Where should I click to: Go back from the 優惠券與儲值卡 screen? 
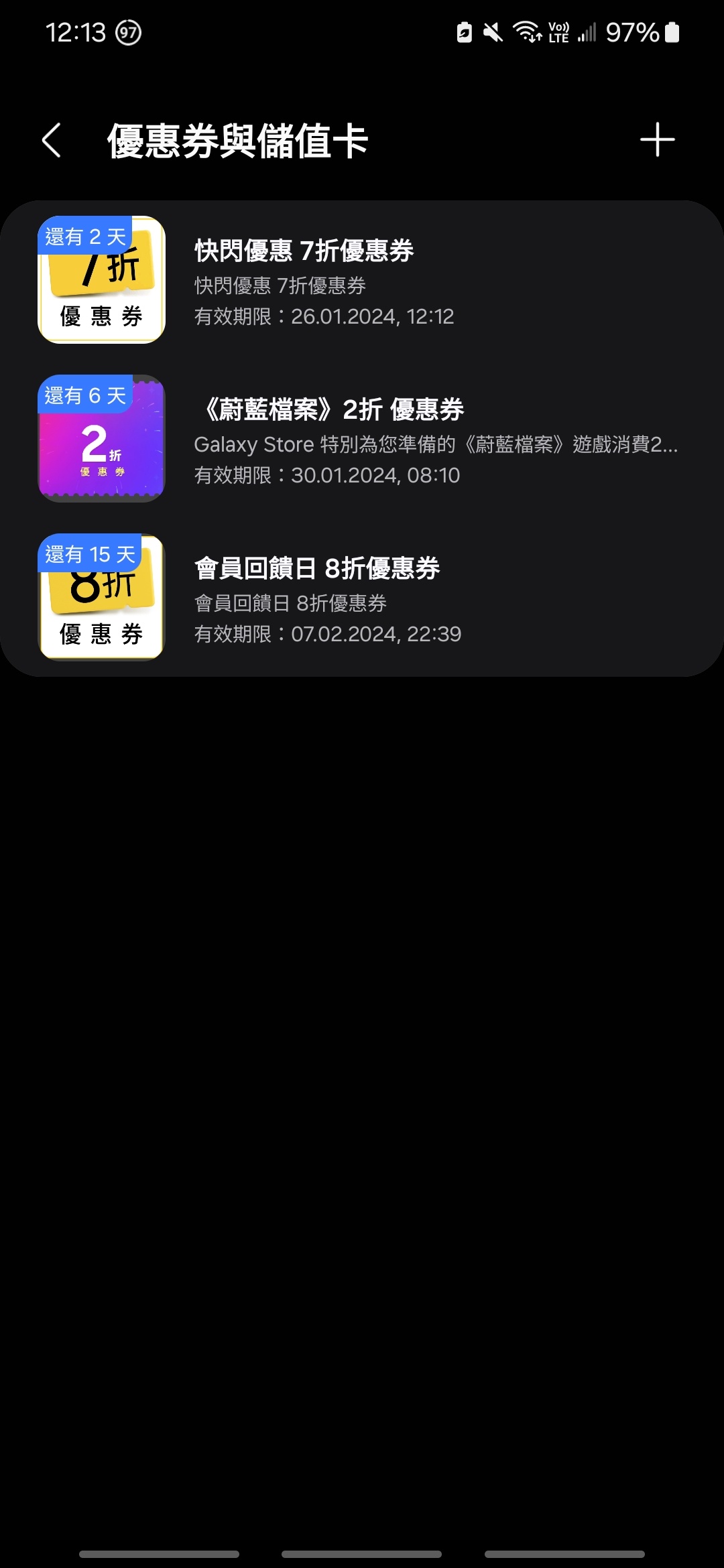(x=52, y=140)
